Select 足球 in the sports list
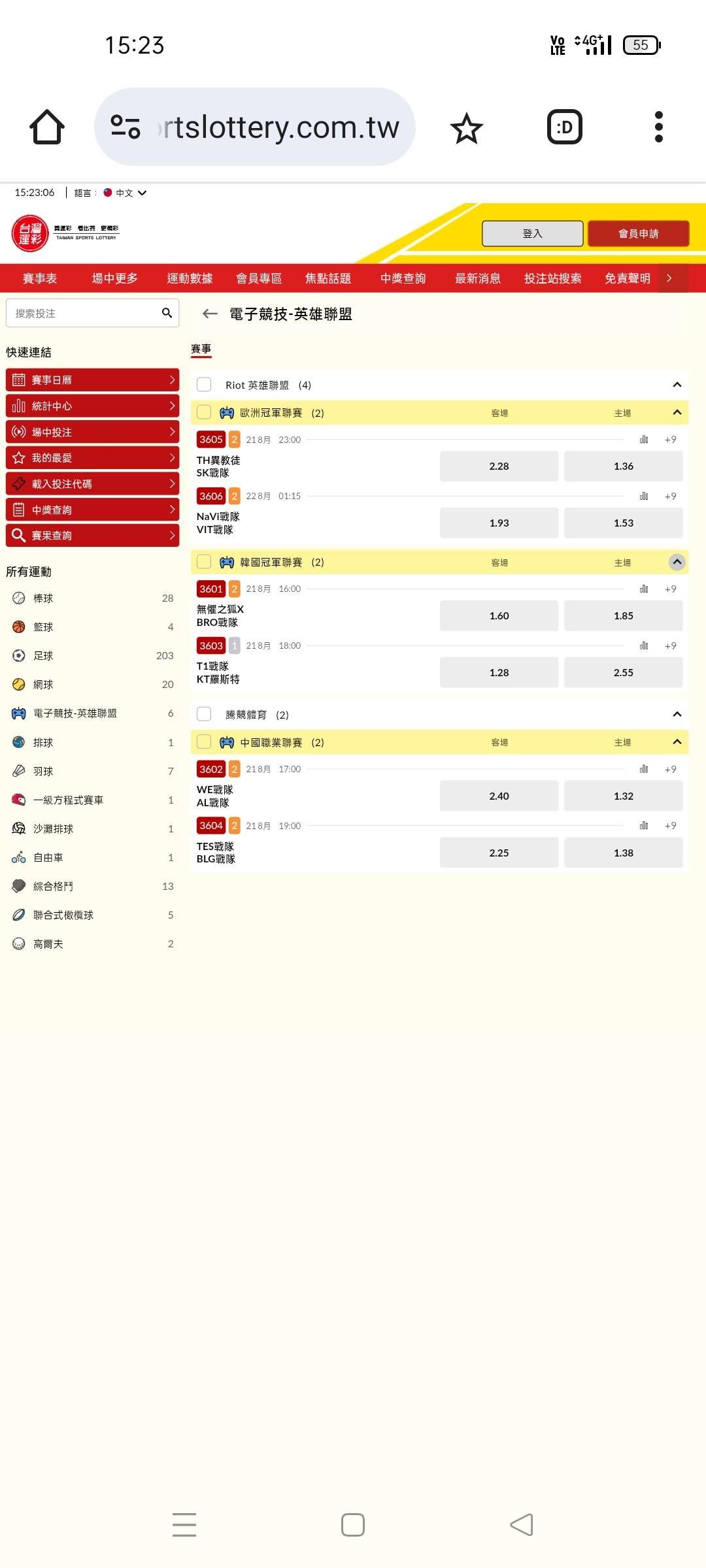This screenshot has height=1568, width=706. [92, 655]
